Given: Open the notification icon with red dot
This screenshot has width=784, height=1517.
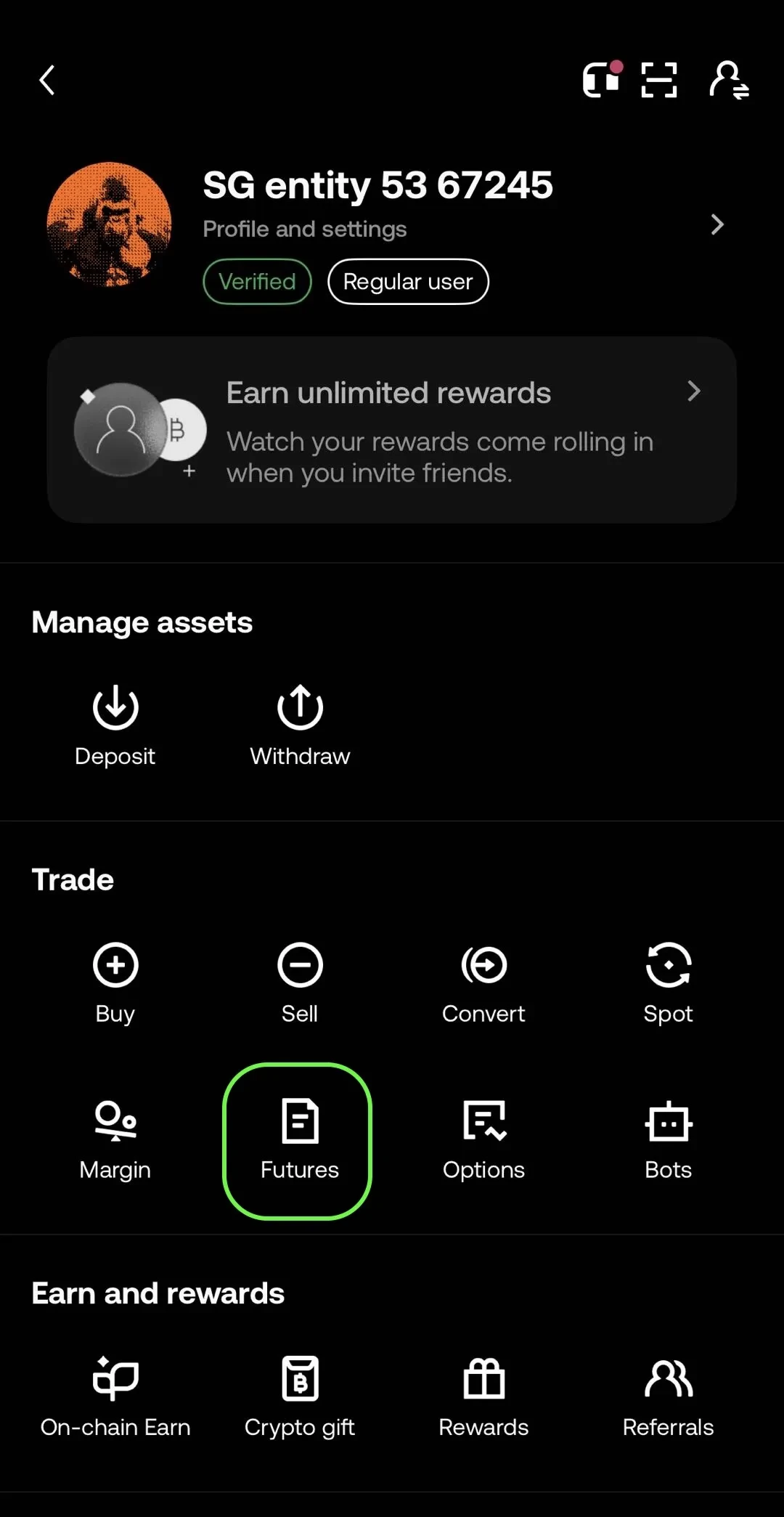Looking at the screenshot, I should click(602, 79).
